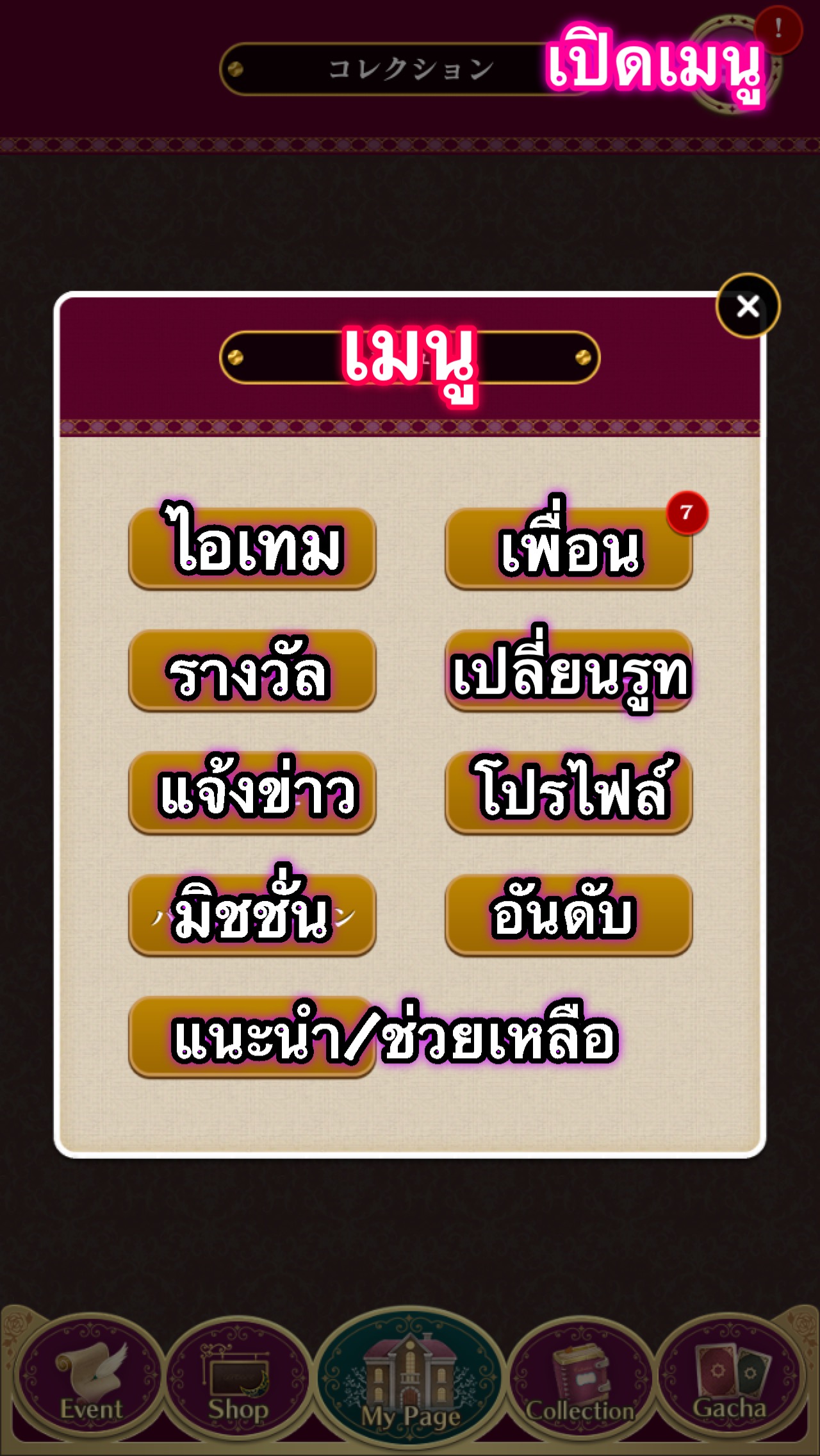Open the ไอเทม (Items) button

[252, 548]
